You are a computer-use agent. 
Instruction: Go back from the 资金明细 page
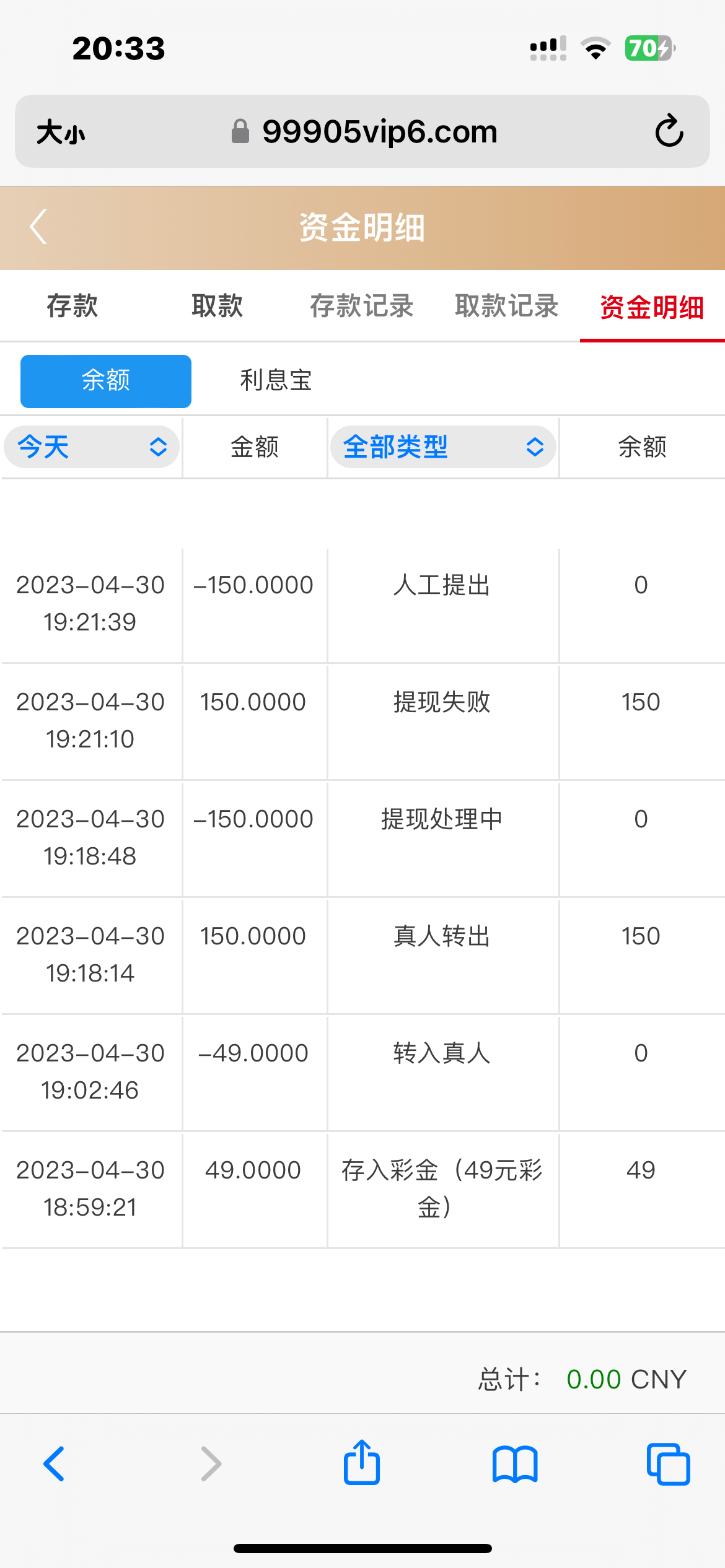pyautogui.click(x=38, y=227)
